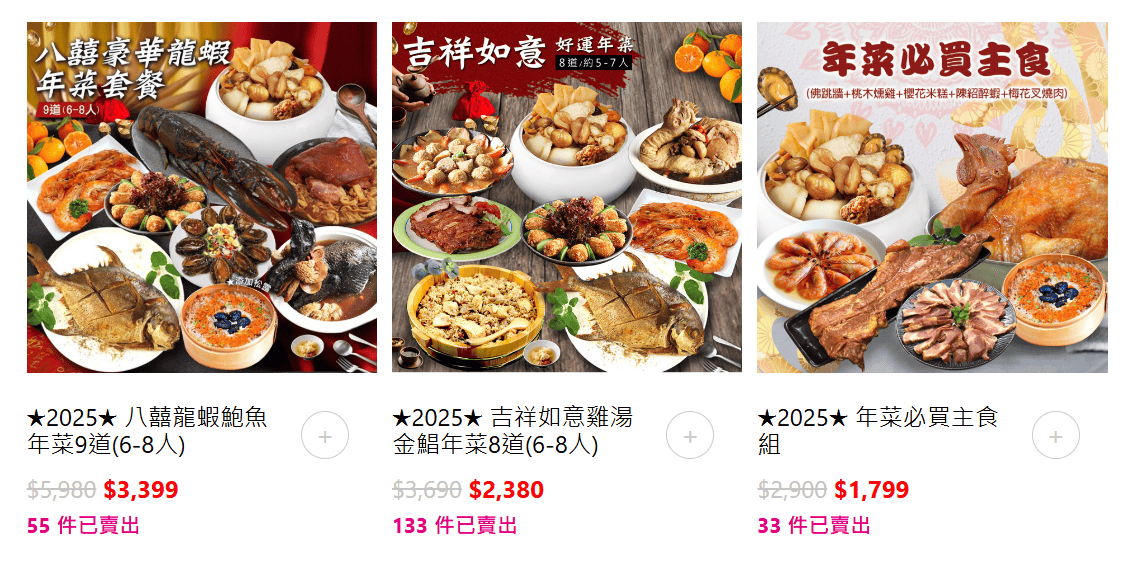
Task: Add 年菜必買主食組 with the plus button
Action: point(1056,436)
